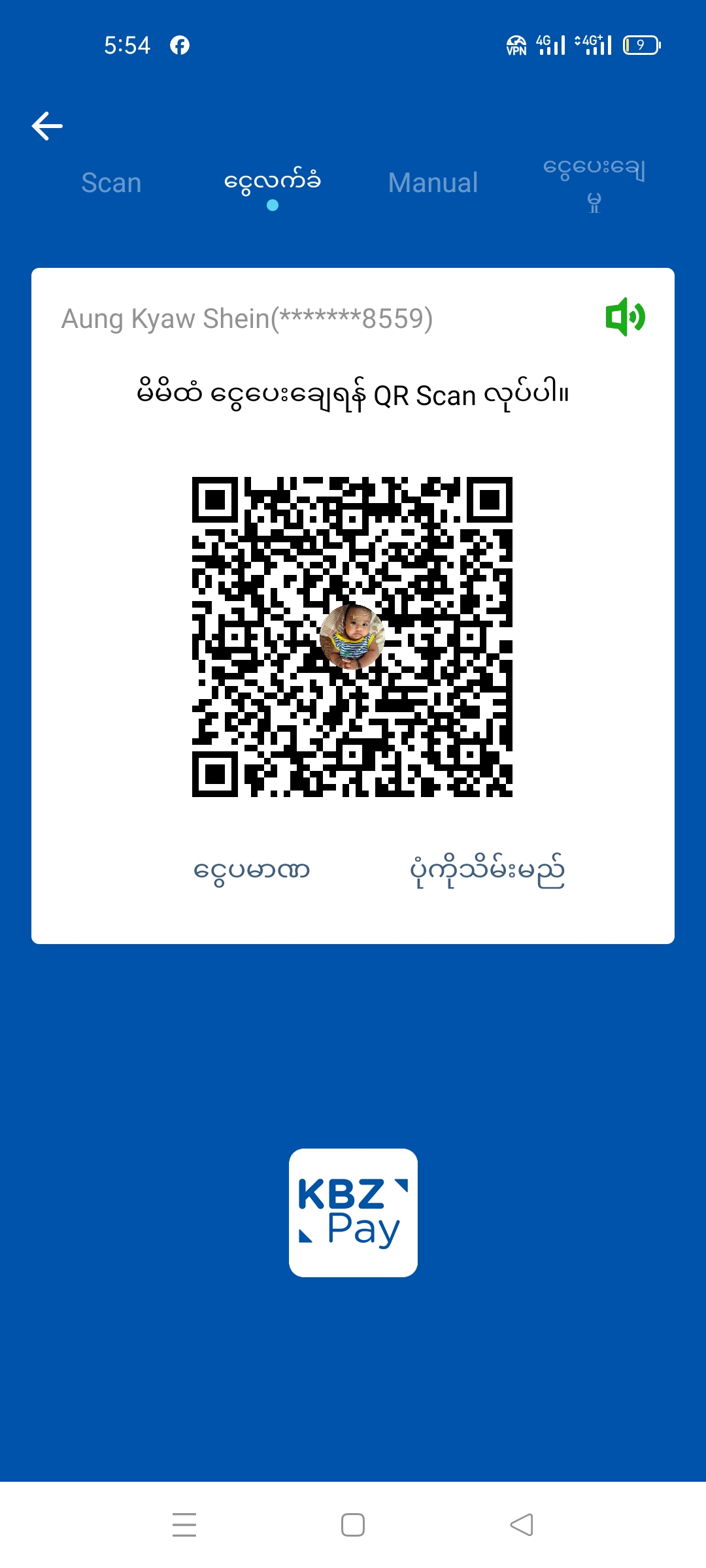The image size is (706, 1568).
Task: Go to the system home screen
Action: point(353,1525)
